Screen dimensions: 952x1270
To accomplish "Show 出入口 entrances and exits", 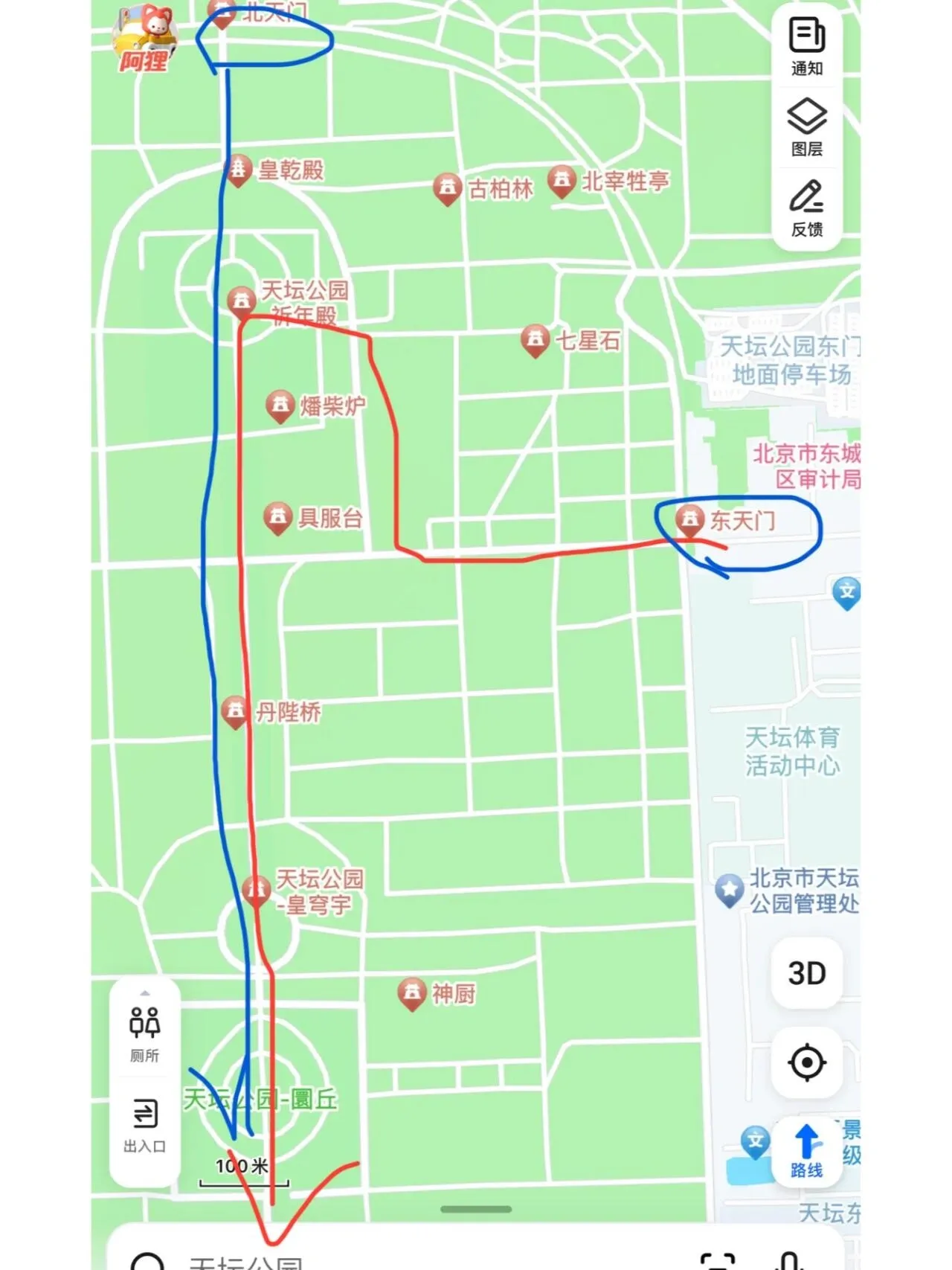I will 144,1124.
